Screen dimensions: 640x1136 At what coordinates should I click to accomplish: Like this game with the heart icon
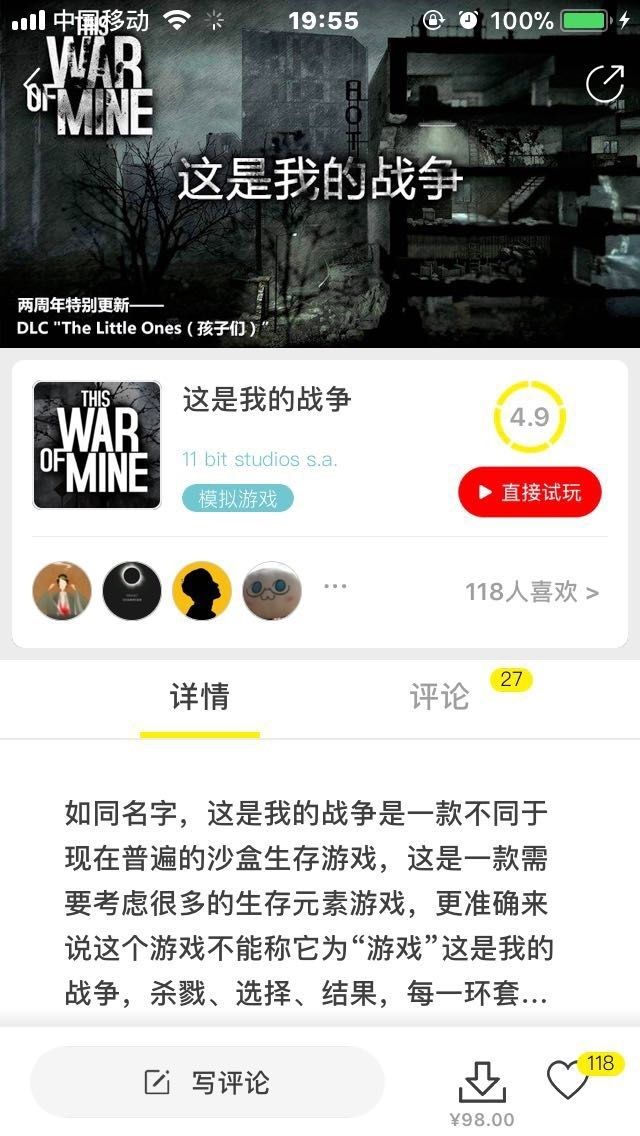568,1080
